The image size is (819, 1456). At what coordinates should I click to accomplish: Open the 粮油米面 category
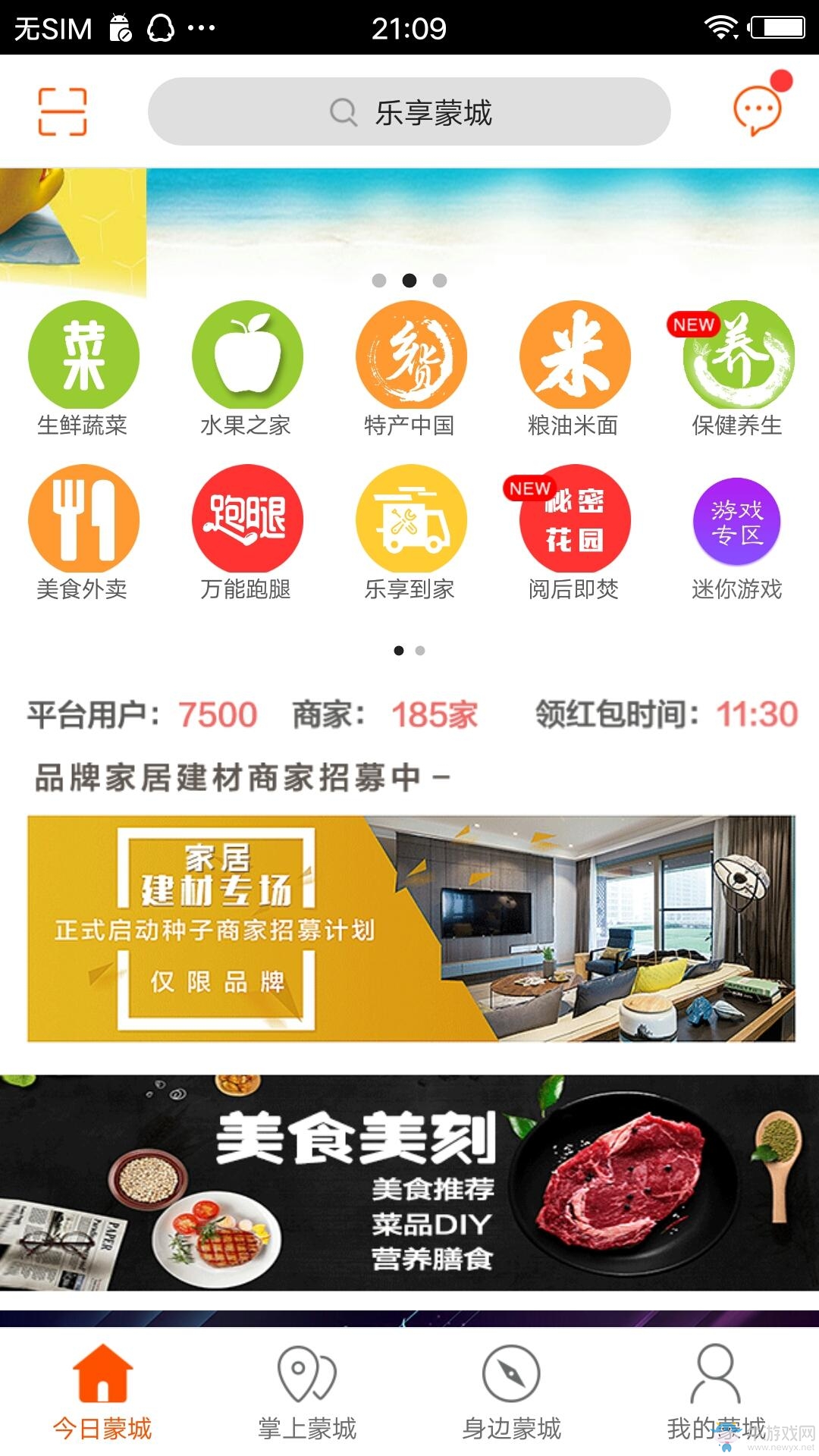click(574, 356)
